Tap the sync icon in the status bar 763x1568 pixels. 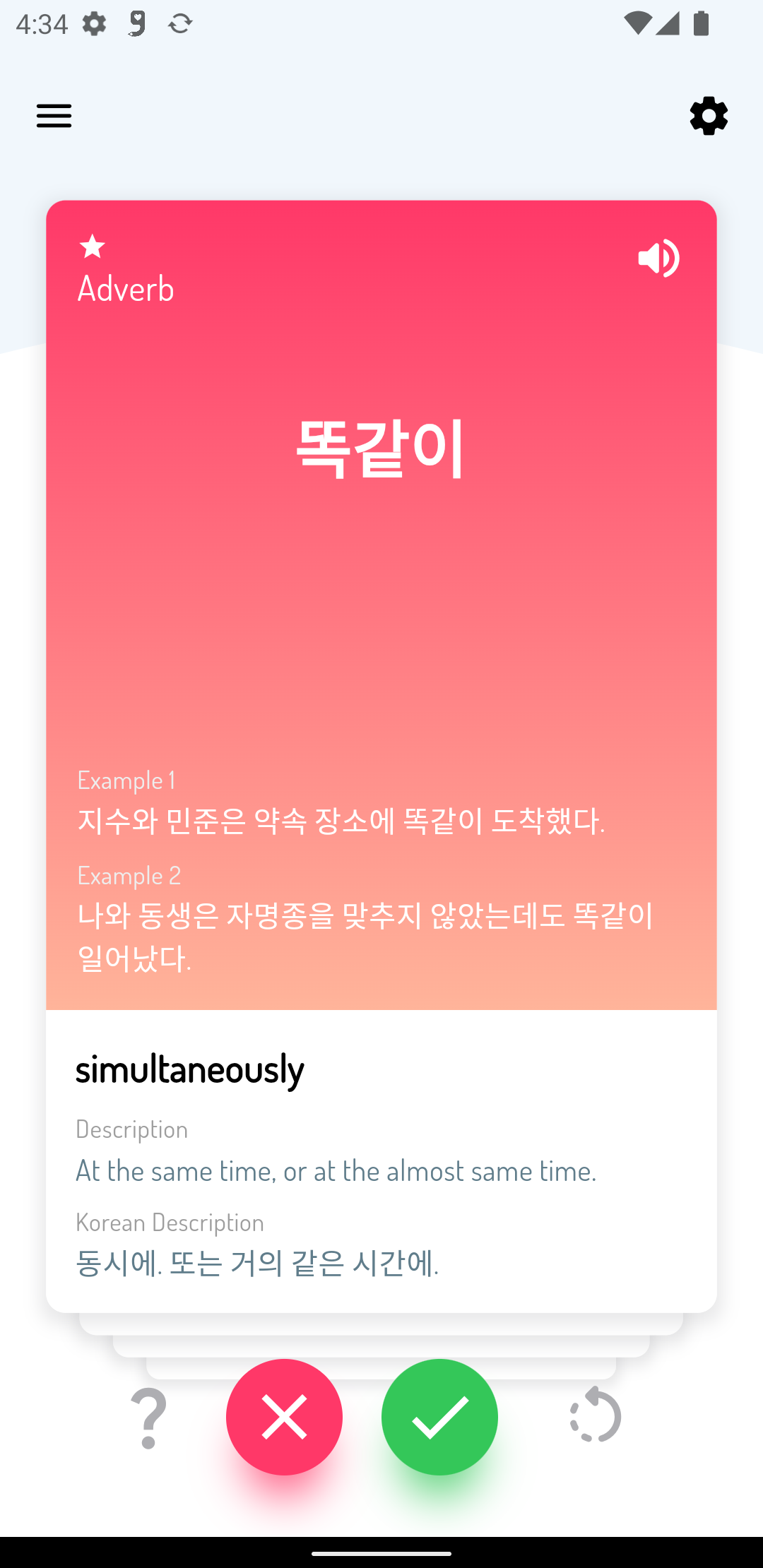[x=179, y=23]
